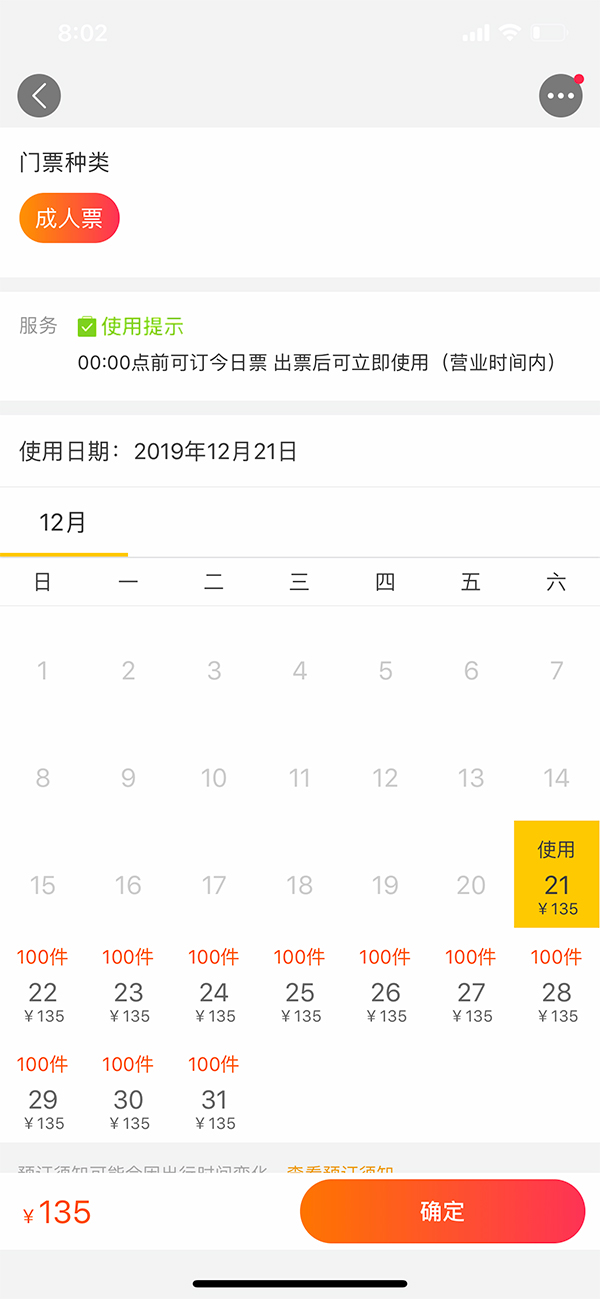Go back using the arrow icon
600x1299 pixels.
point(39,96)
